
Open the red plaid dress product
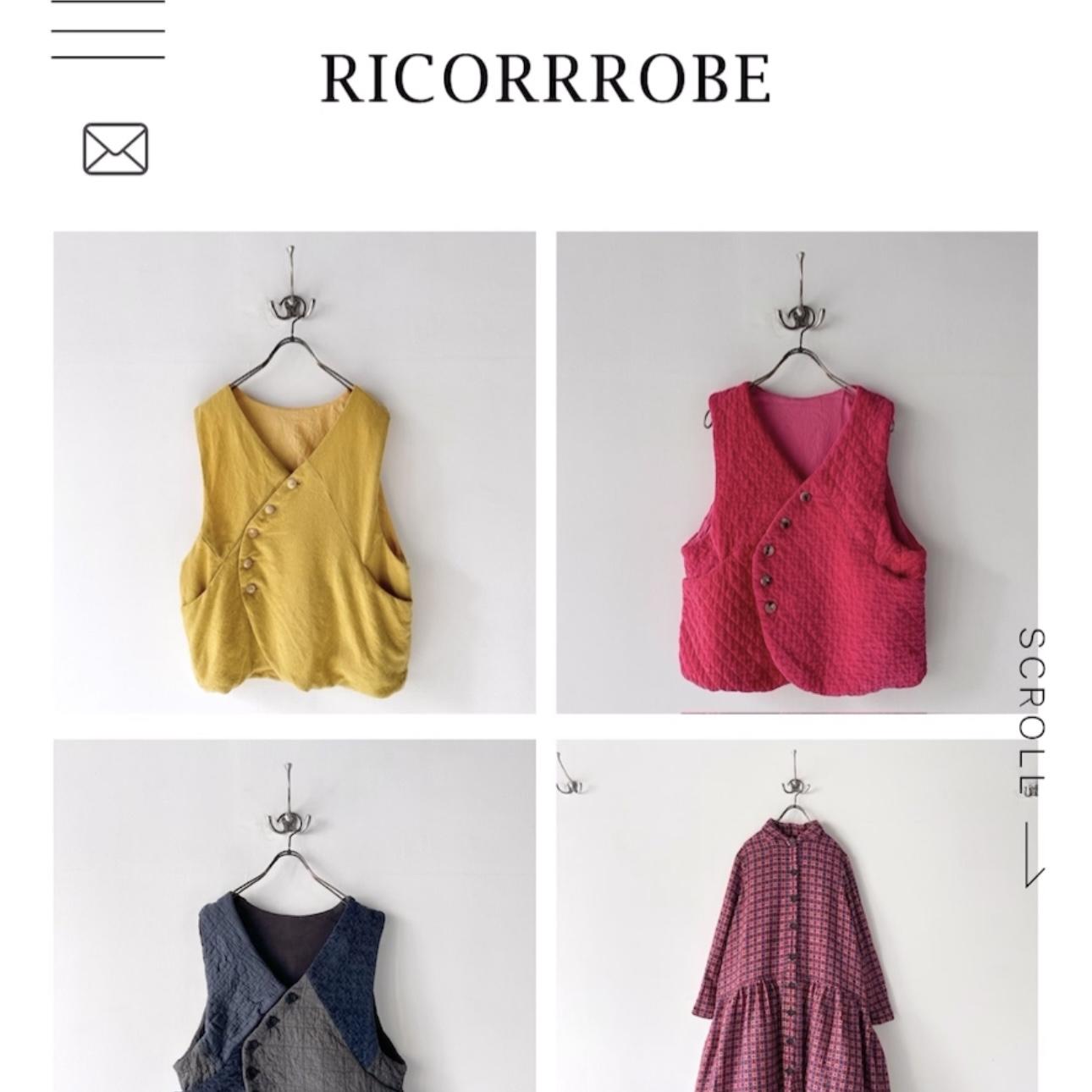tap(797, 916)
